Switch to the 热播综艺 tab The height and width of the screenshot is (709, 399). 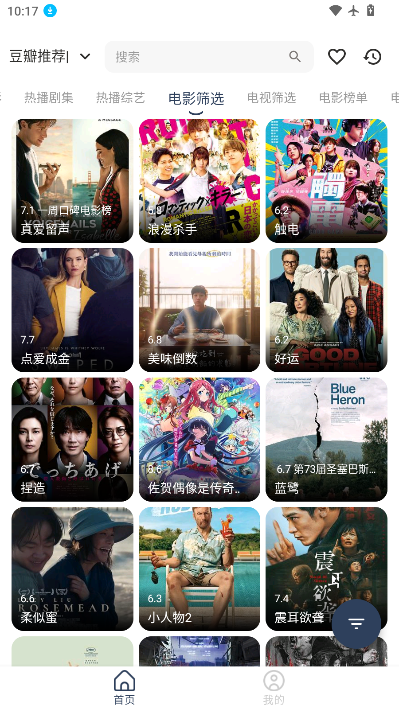[120, 98]
